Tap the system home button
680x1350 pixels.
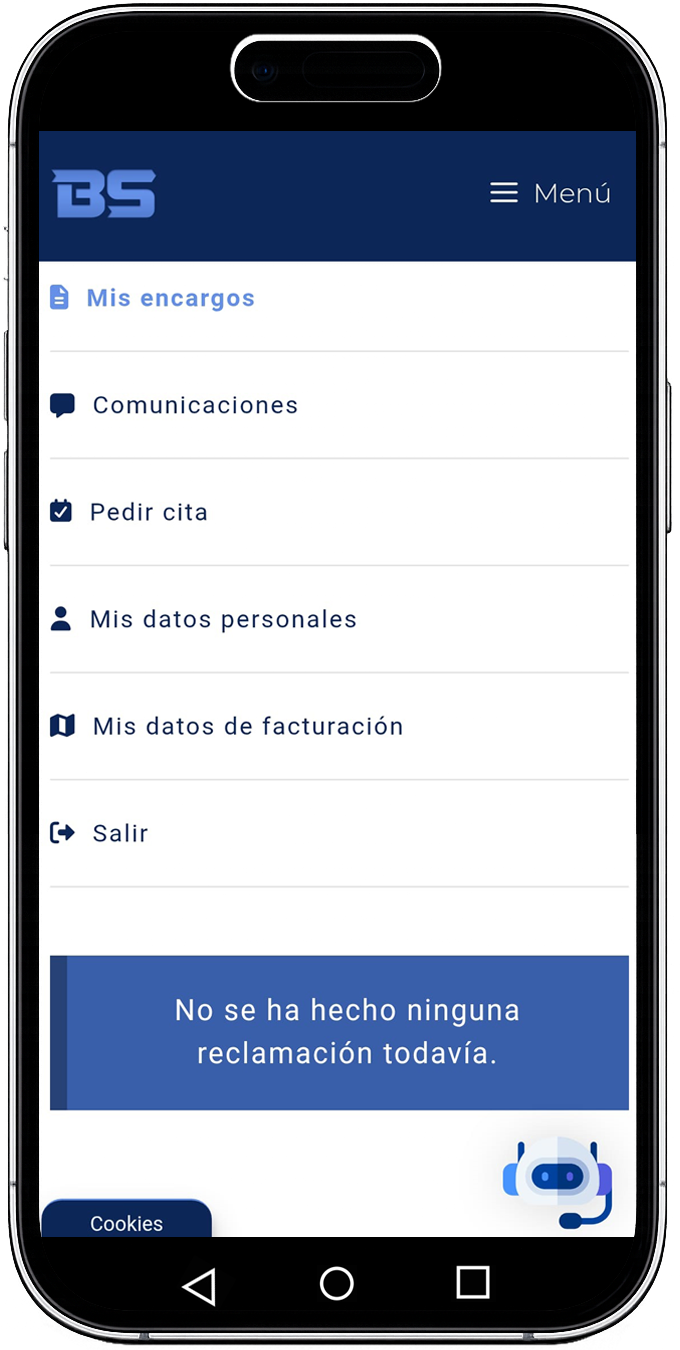click(x=337, y=1283)
